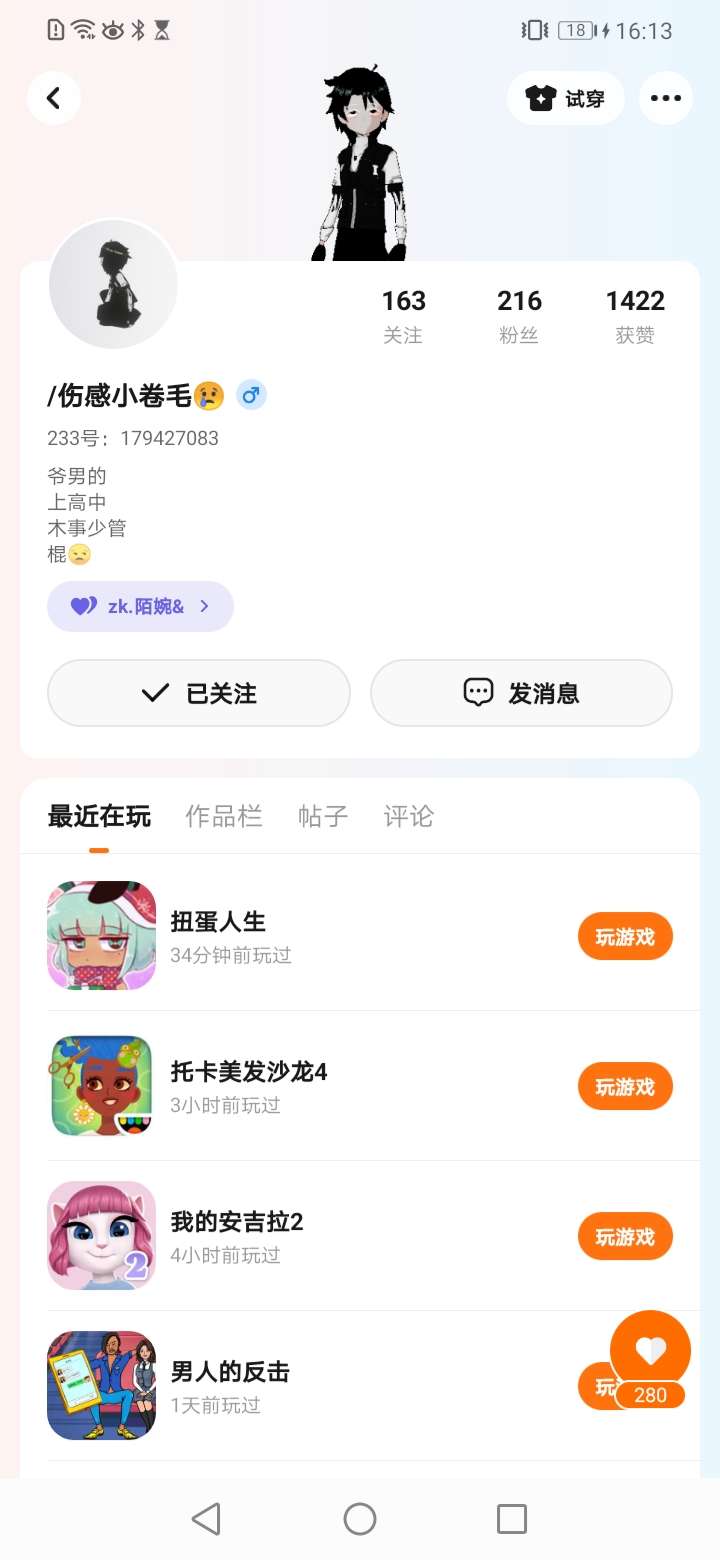720x1560 pixels.
Task: Select the 最近在玩 tab
Action: coord(99,816)
